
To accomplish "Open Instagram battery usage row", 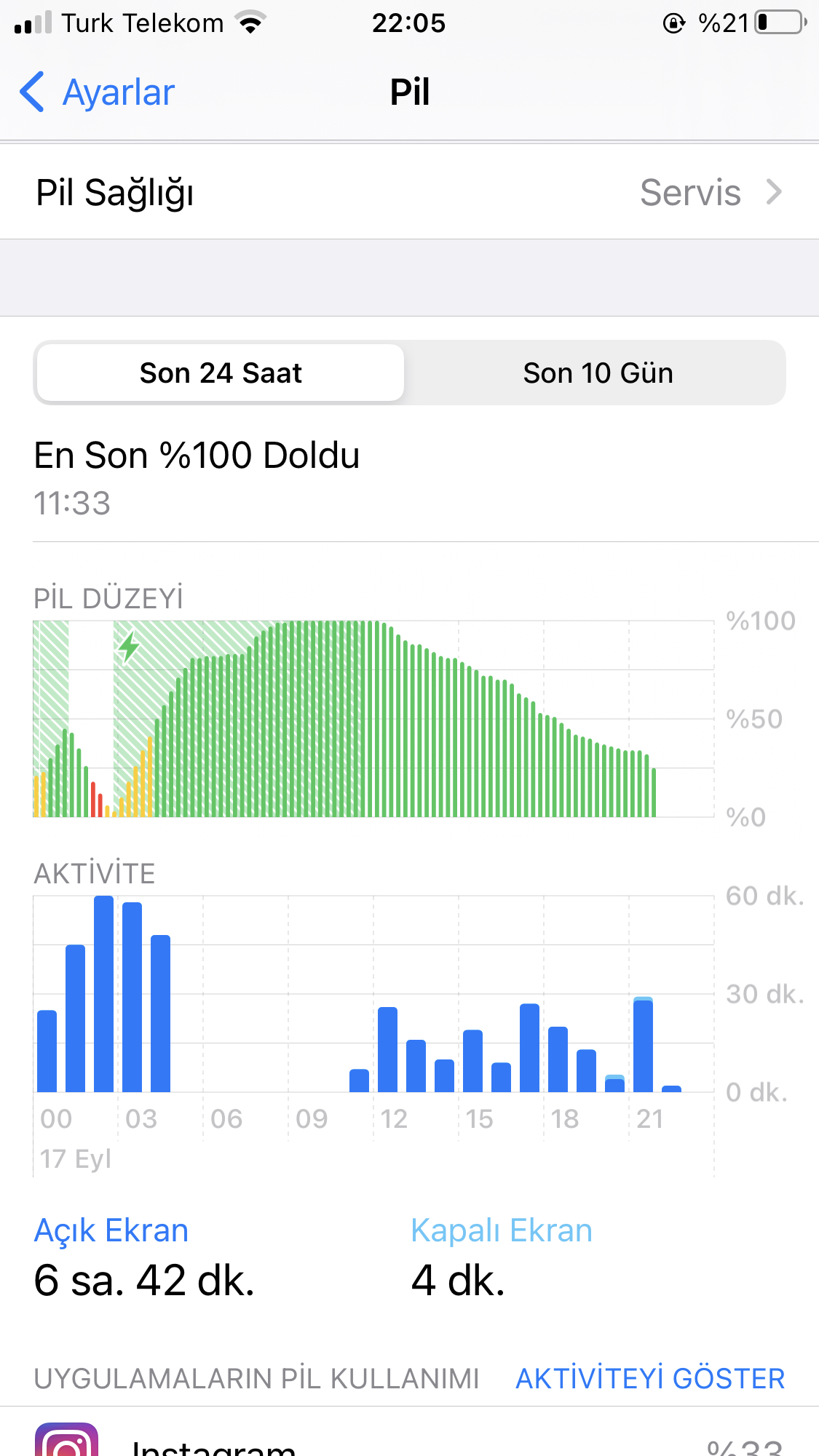I will coord(409,1433).
